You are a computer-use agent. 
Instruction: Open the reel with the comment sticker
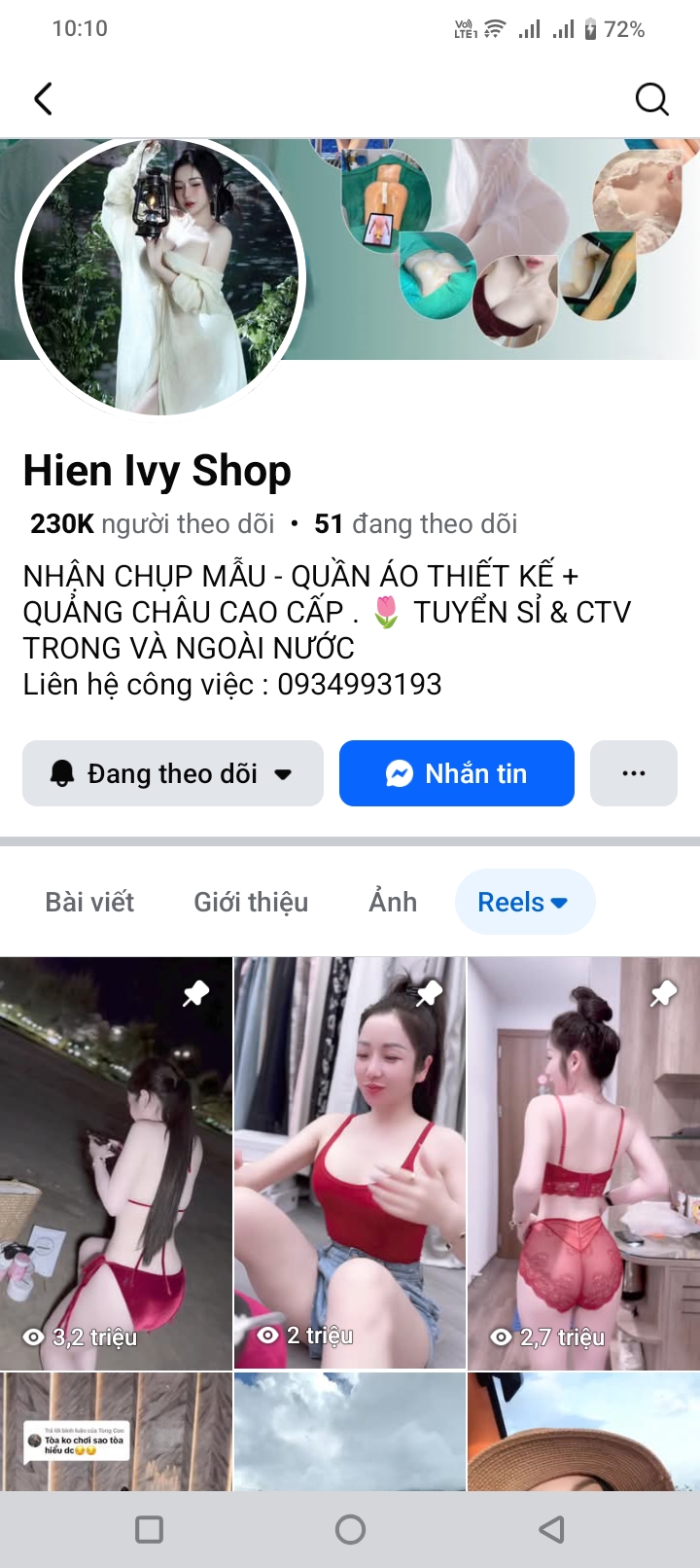coord(116,1432)
